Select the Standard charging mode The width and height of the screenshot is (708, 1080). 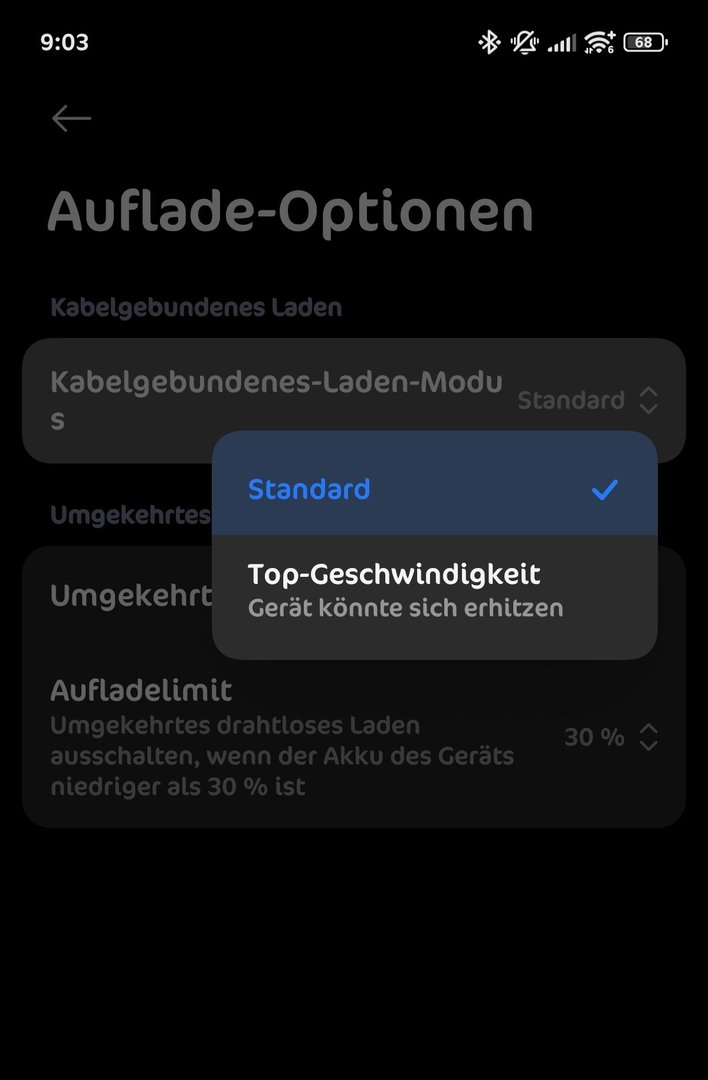tap(434, 489)
